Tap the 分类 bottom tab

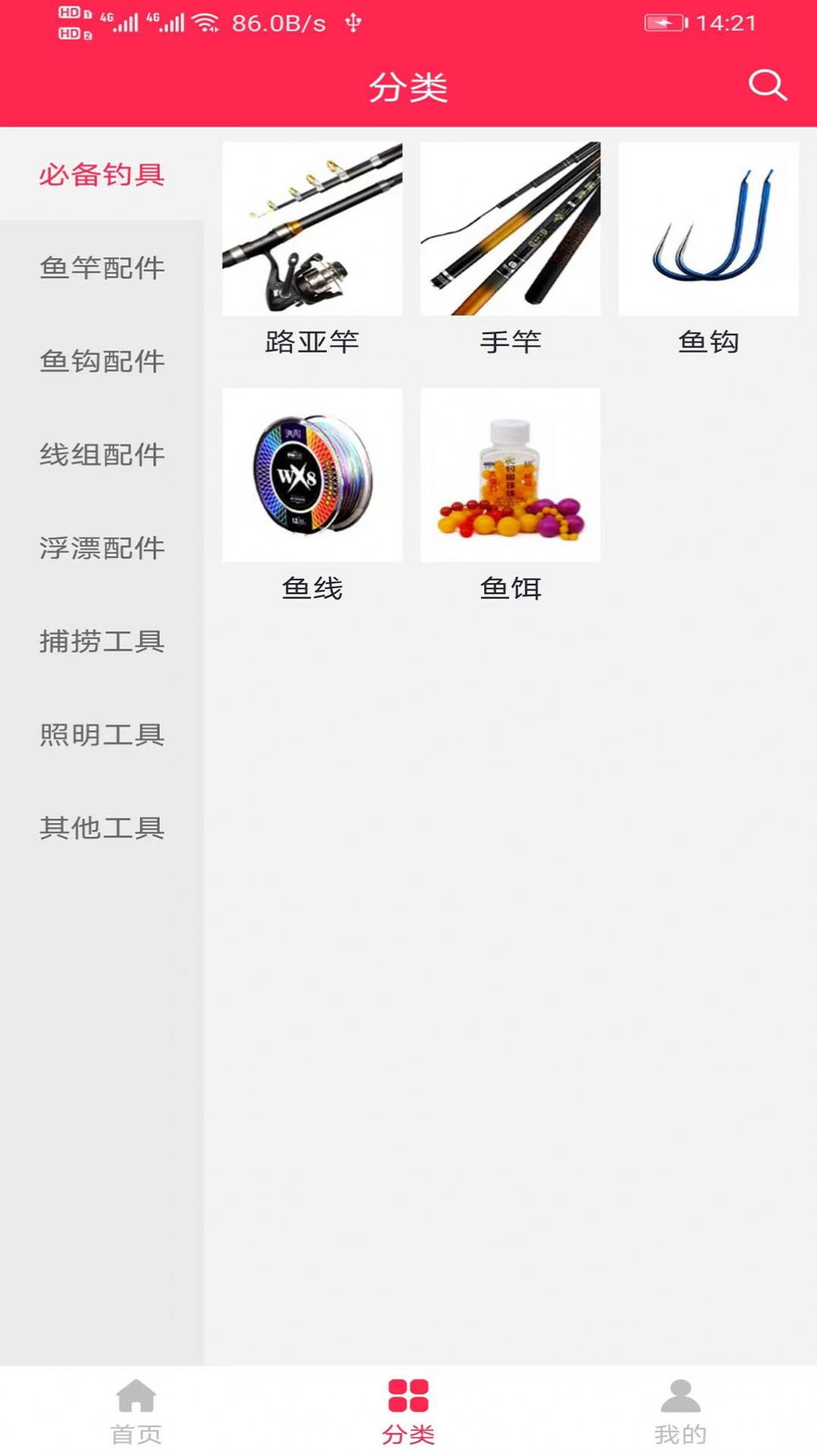click(x=408, y=1411)
